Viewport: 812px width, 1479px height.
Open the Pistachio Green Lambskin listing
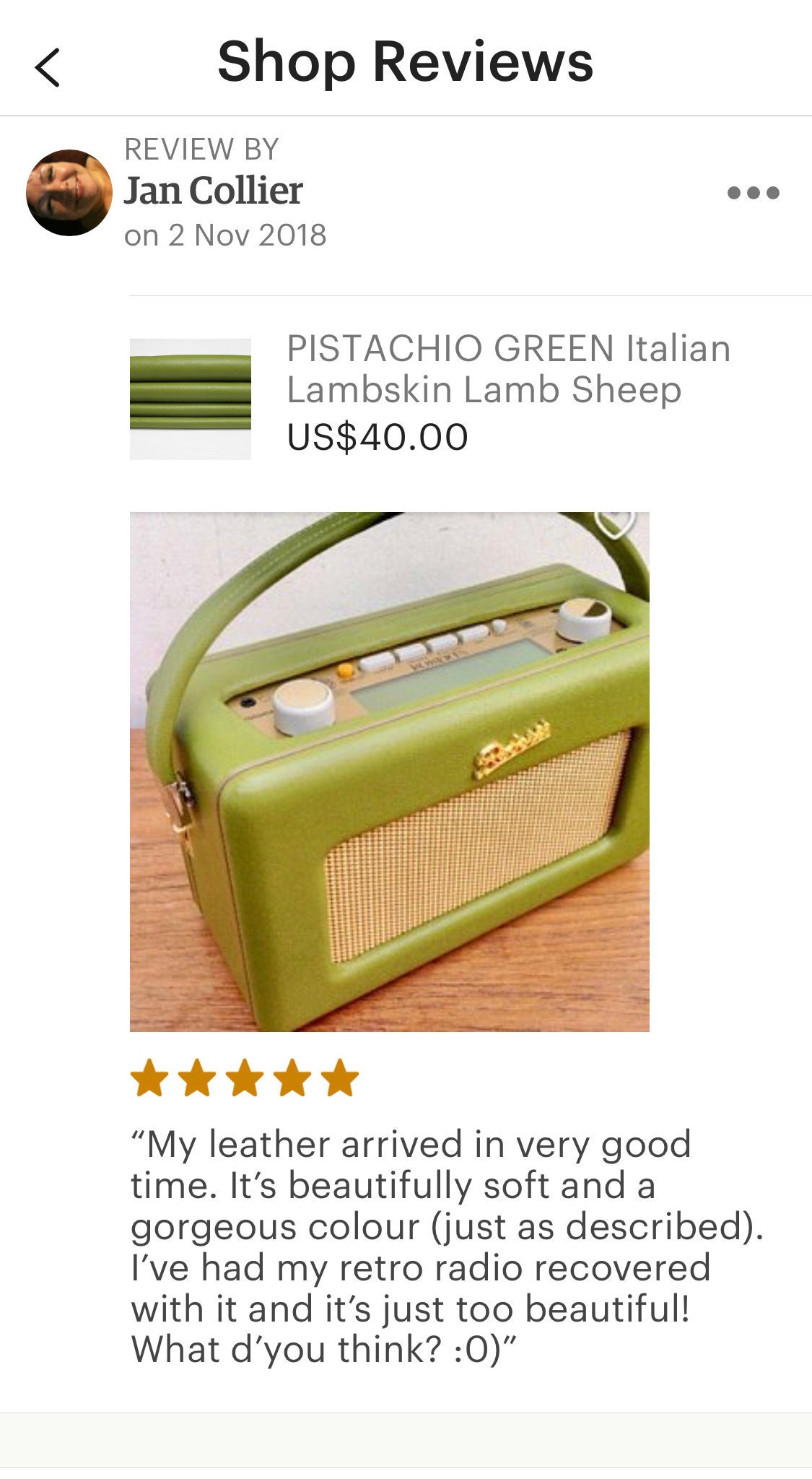coord(508,369)
